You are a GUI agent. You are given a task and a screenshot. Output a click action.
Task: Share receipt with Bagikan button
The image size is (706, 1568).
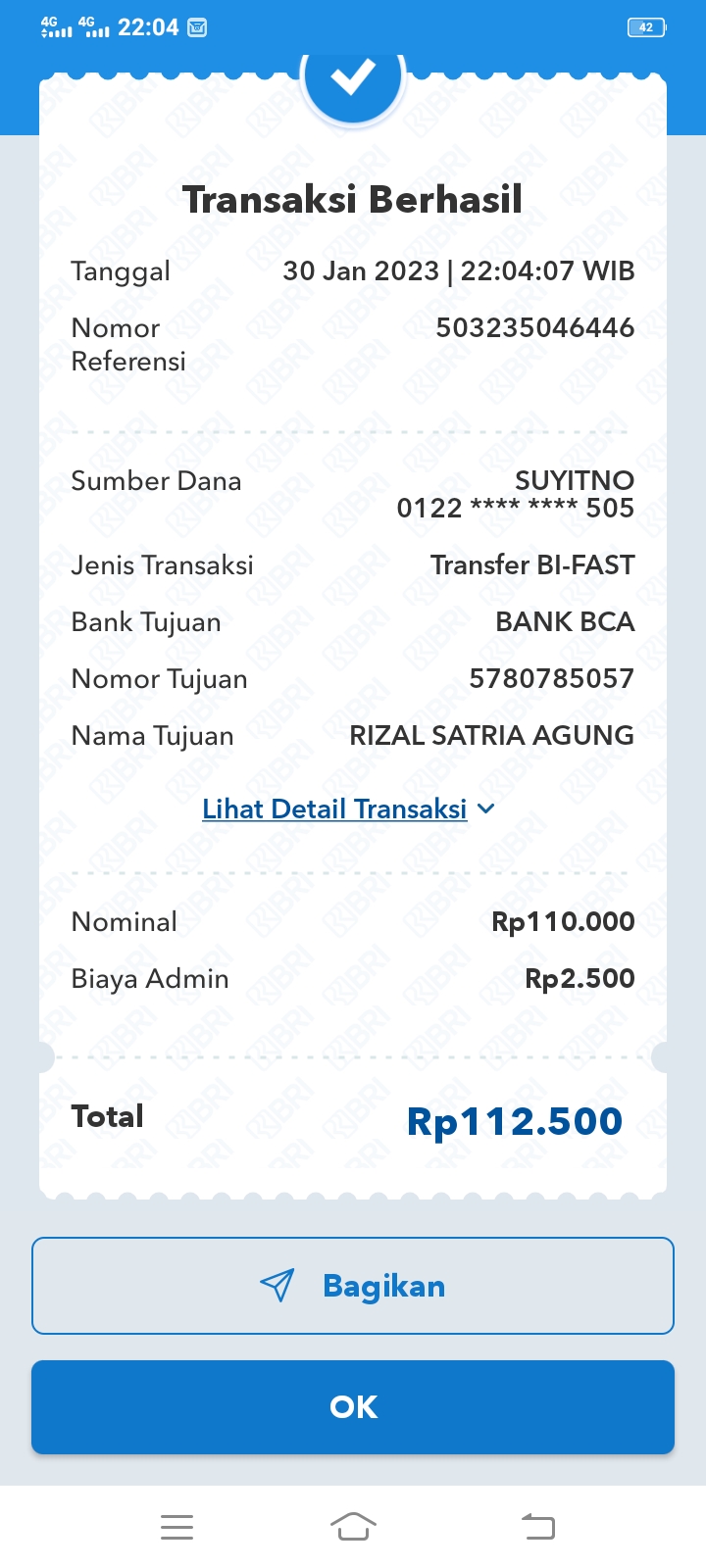353,1286
